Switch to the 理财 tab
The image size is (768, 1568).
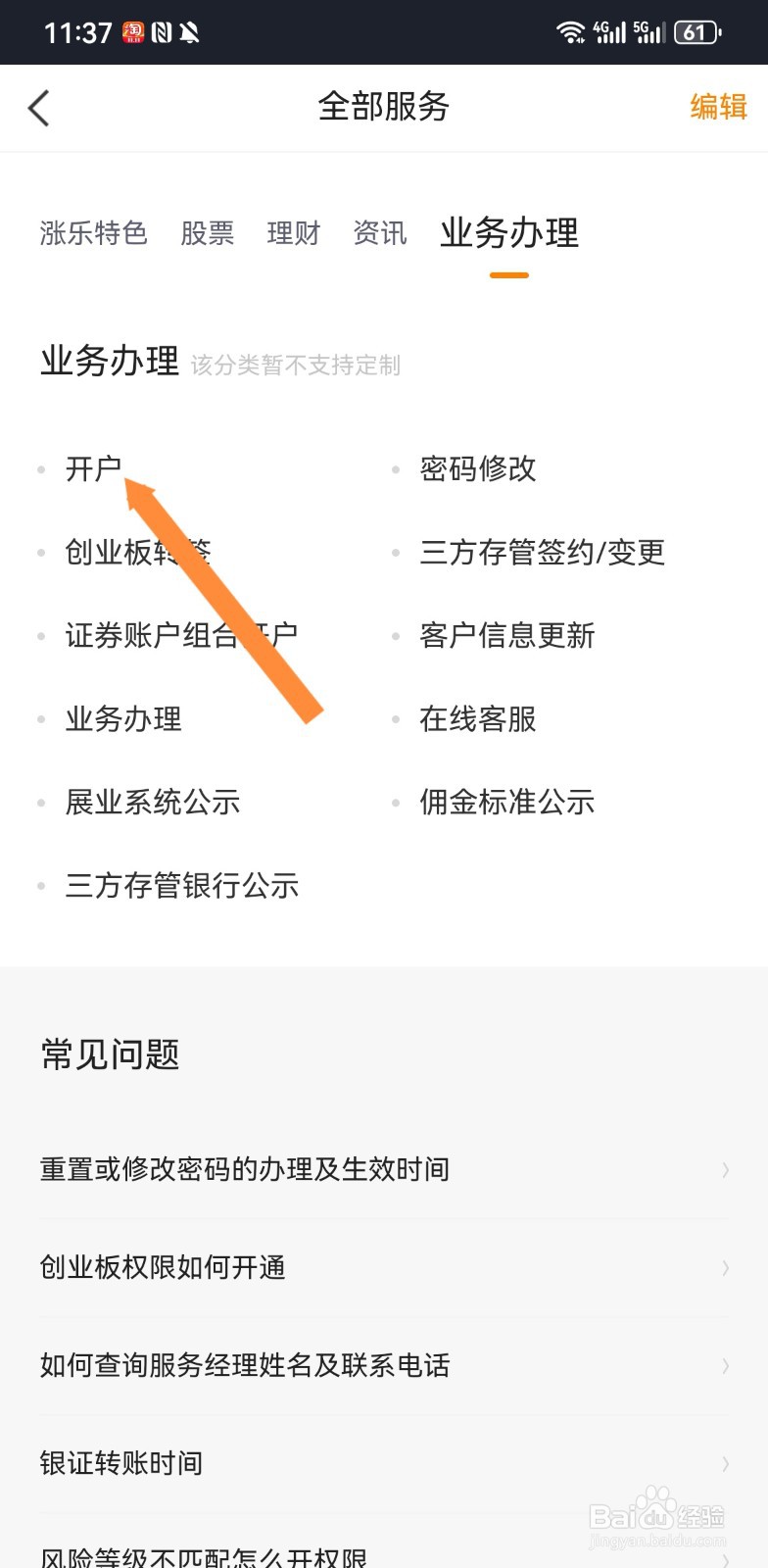292,234
